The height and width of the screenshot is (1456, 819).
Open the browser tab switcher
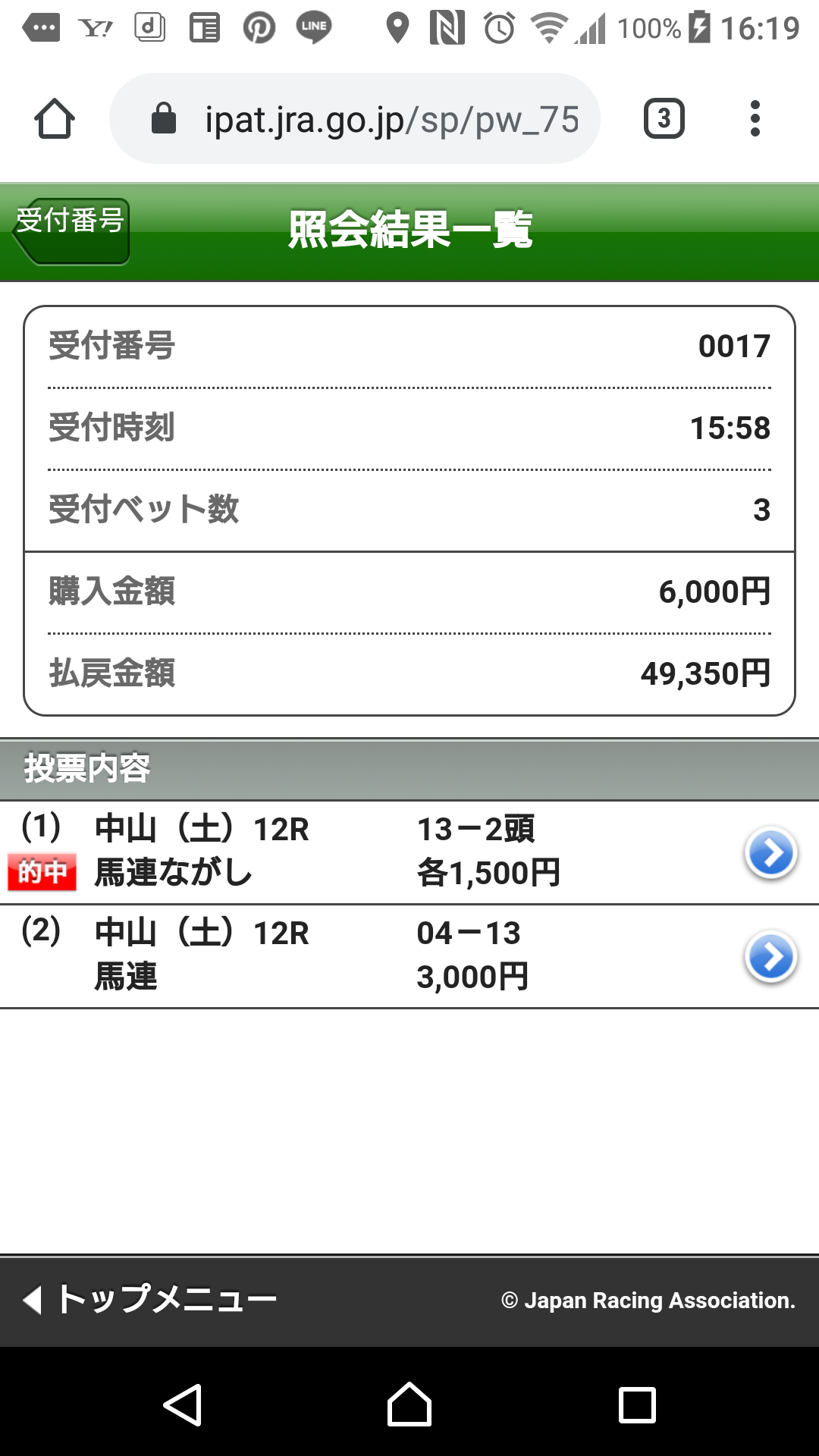[664, 119]
